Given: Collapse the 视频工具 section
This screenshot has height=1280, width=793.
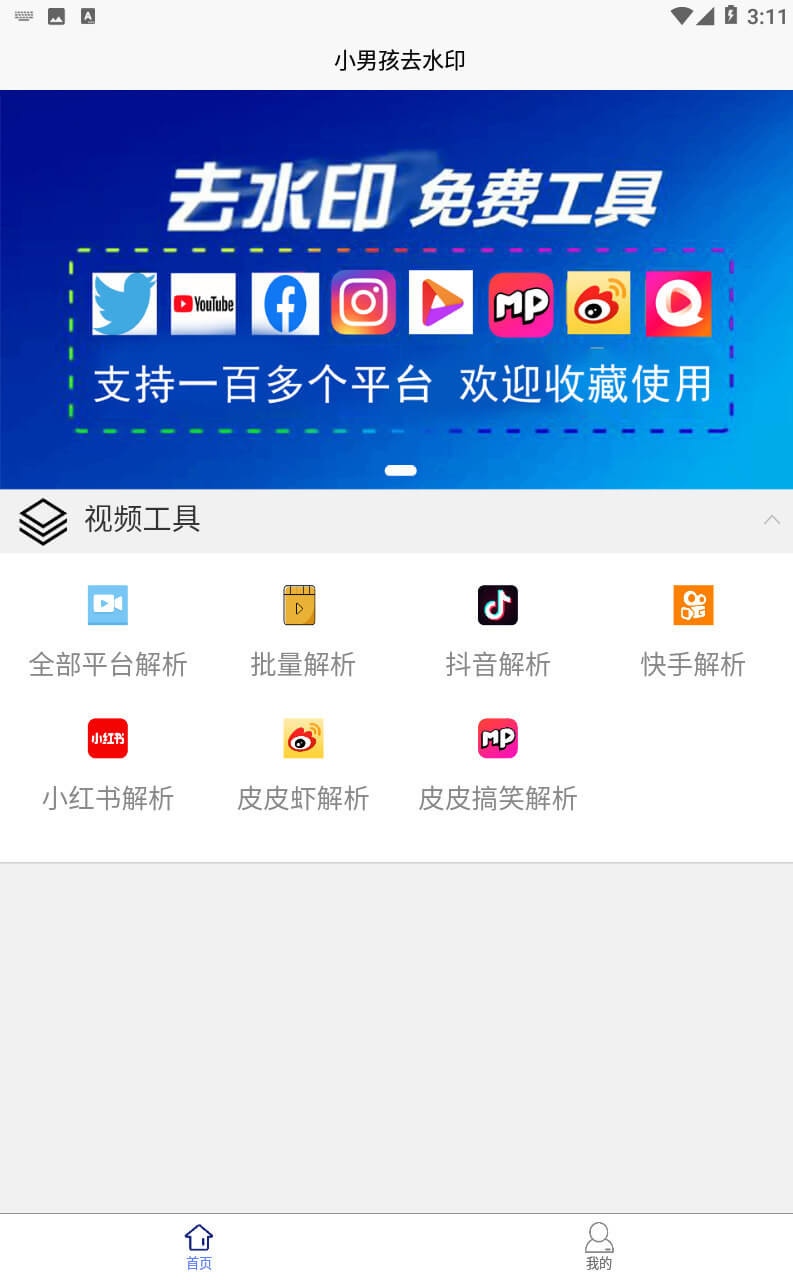Looking at the screenshot, I should point(771,520).
